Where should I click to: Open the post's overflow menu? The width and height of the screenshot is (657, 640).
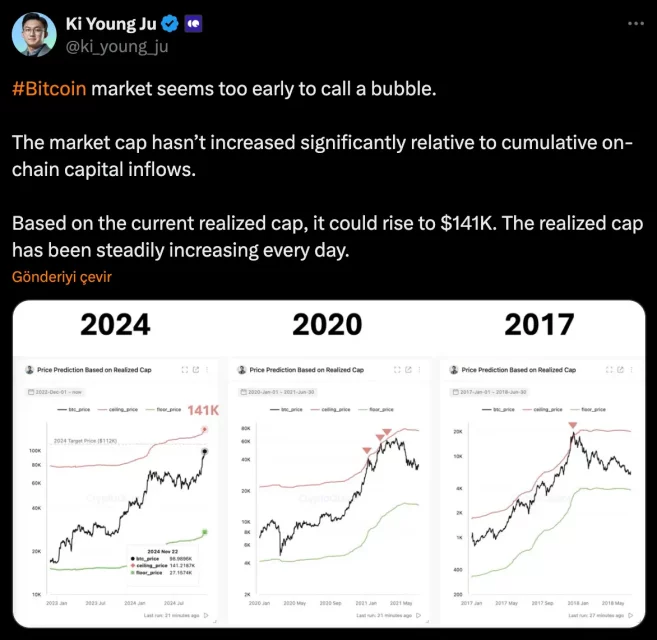636,24
